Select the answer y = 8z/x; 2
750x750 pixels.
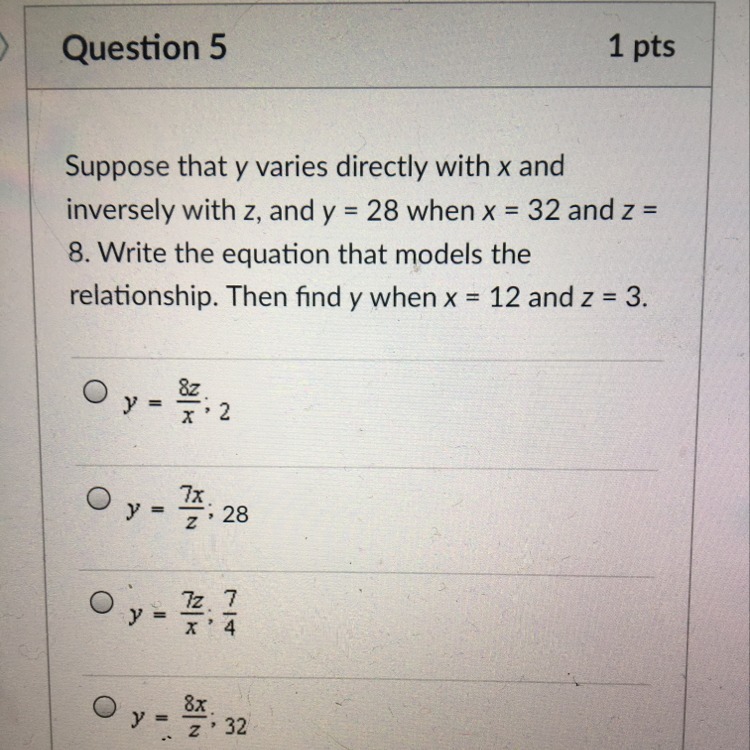pos(96,392)
